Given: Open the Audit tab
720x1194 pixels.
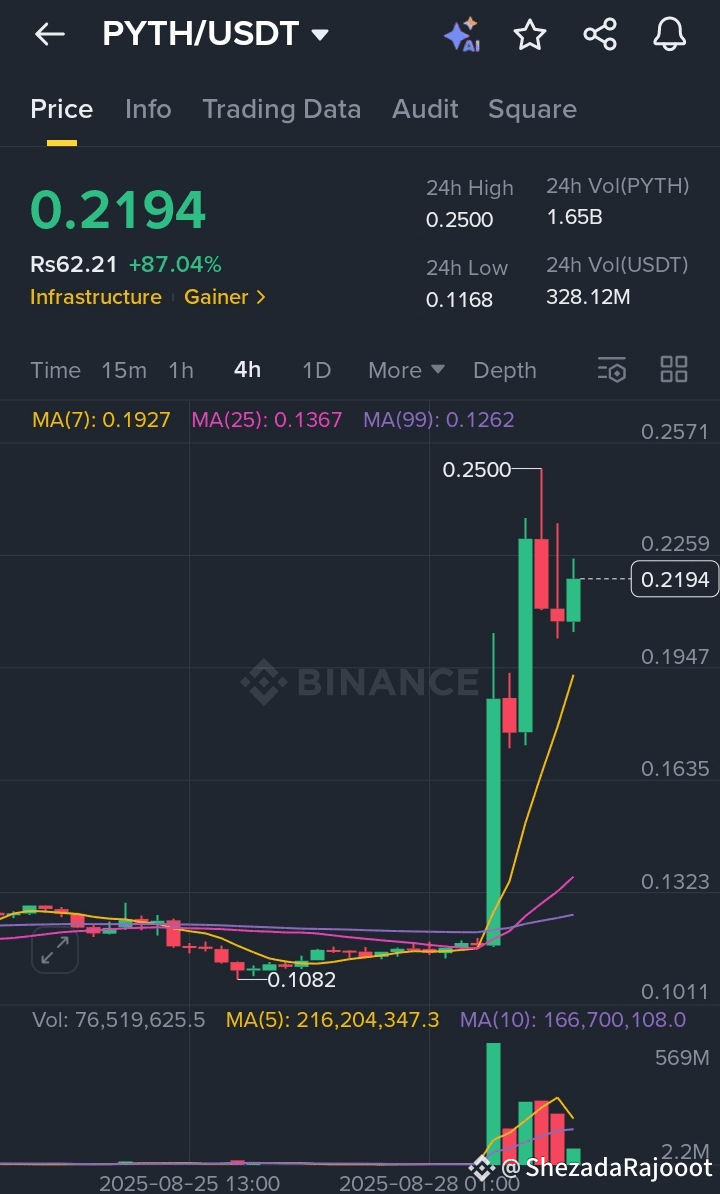Looking at the screenshot, I should (x=425, y=110).
